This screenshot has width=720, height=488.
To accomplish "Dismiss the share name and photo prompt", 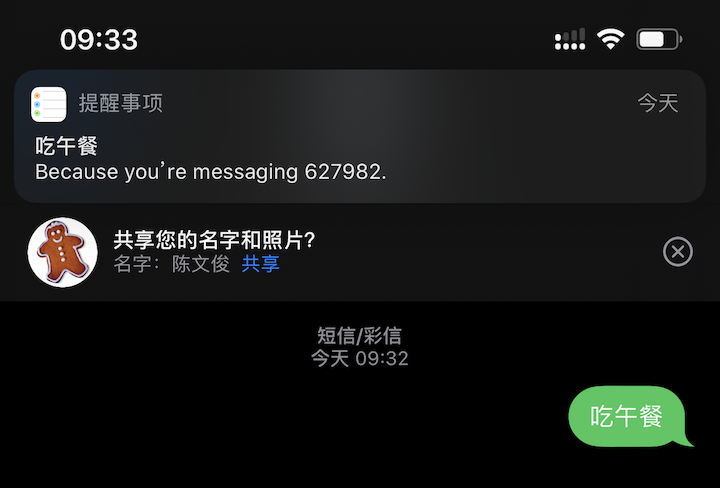I will pyautogui.click(x=677, y=252).
